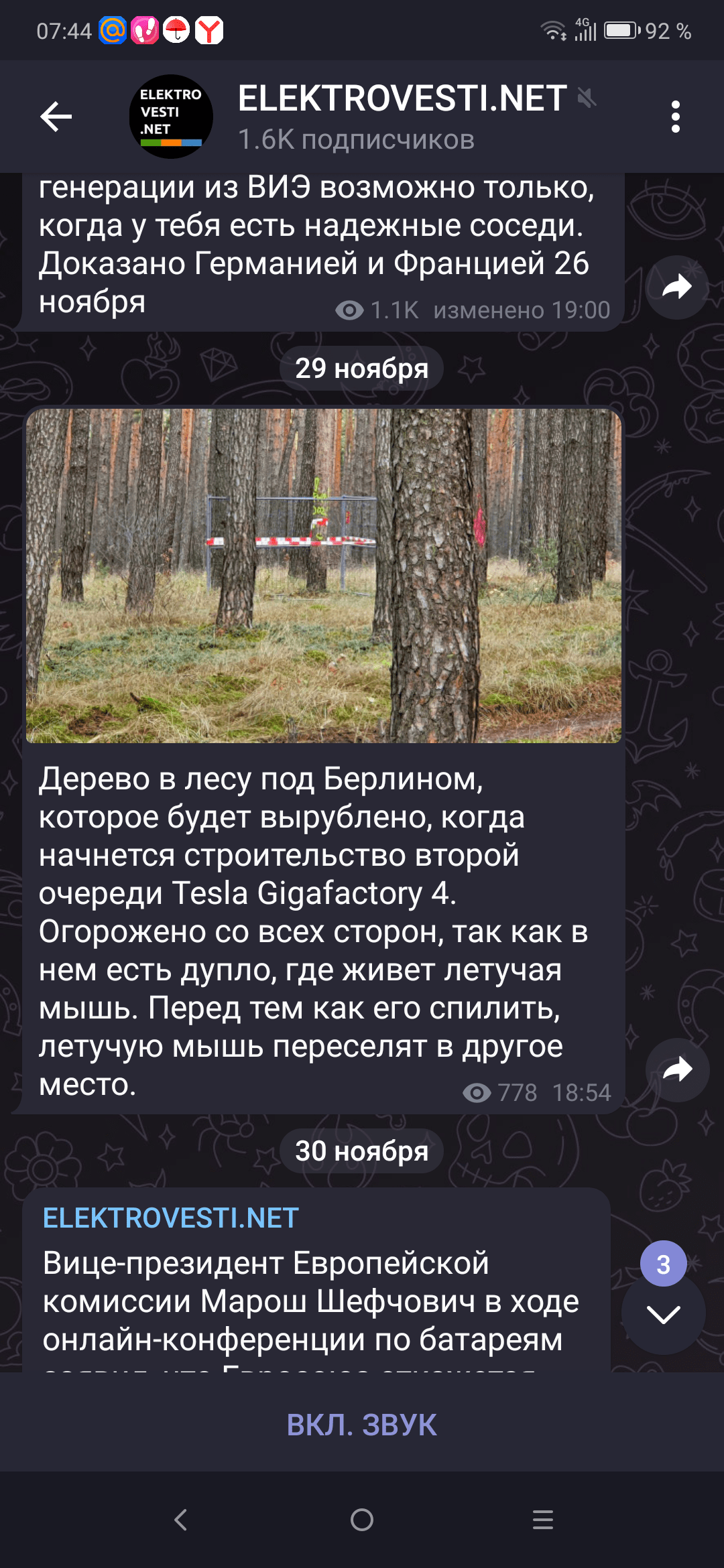Open the forest photo in full view
This screenshot has width=724, height=1568.
pyautogui.click(x=323, y=576)
